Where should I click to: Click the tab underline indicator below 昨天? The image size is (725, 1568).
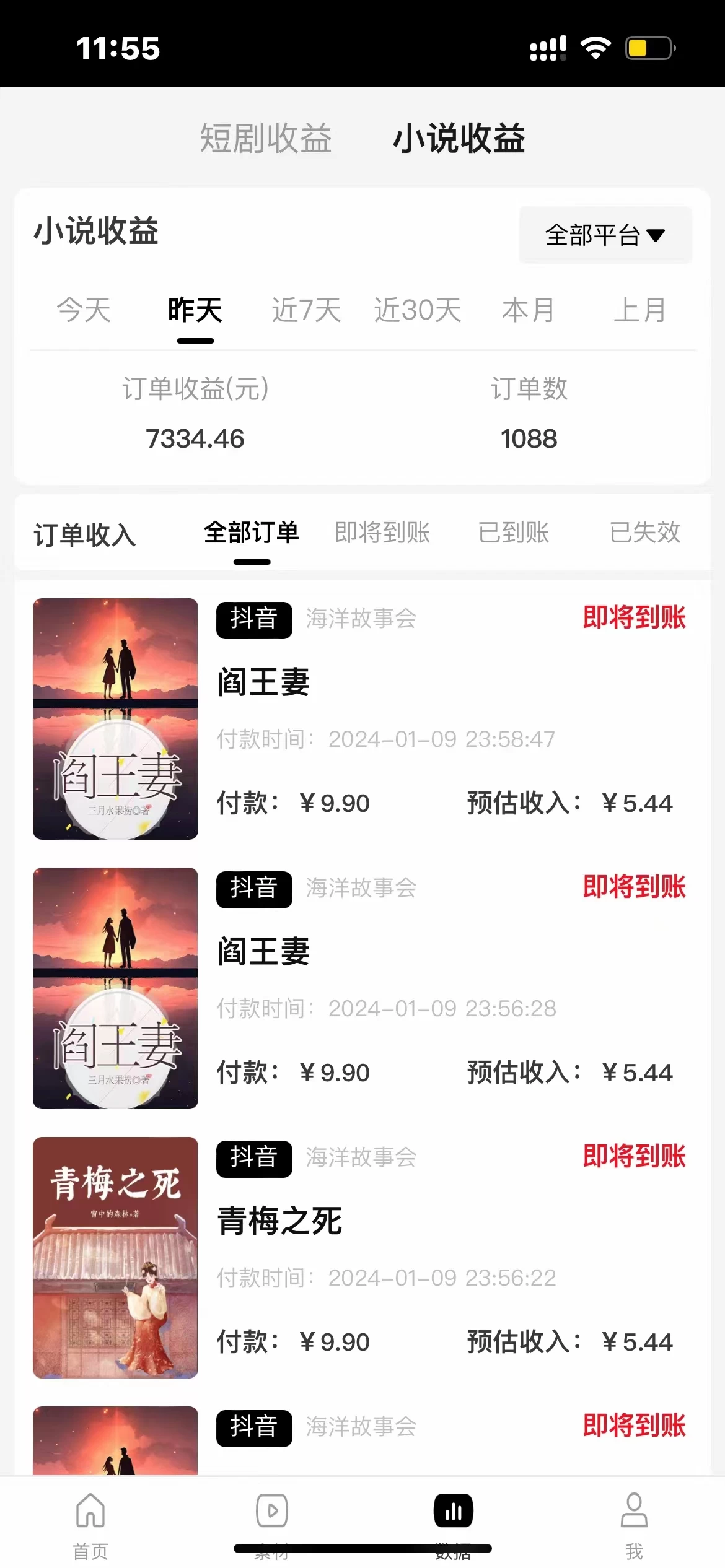(195, 339)
